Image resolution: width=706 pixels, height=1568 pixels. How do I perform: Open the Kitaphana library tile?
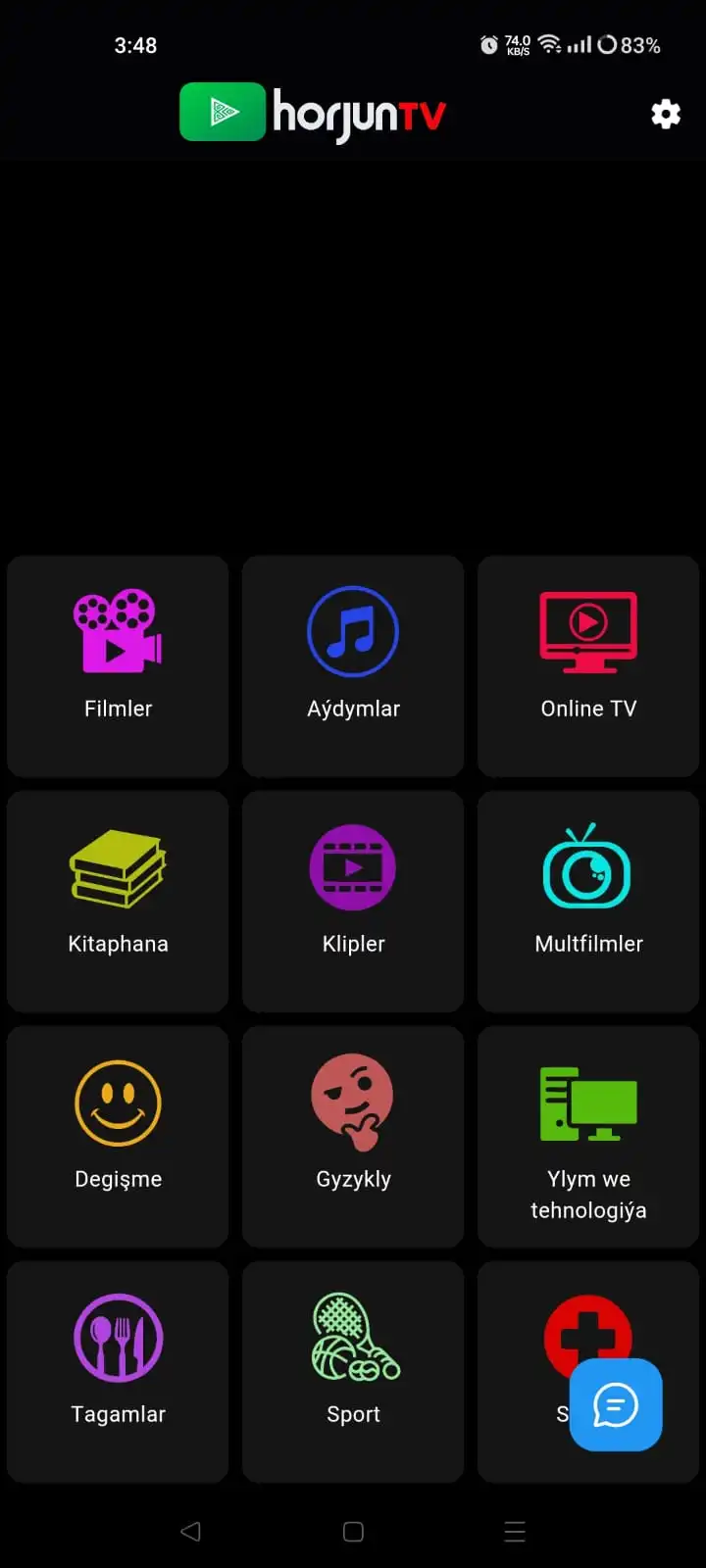pos(118,902)
